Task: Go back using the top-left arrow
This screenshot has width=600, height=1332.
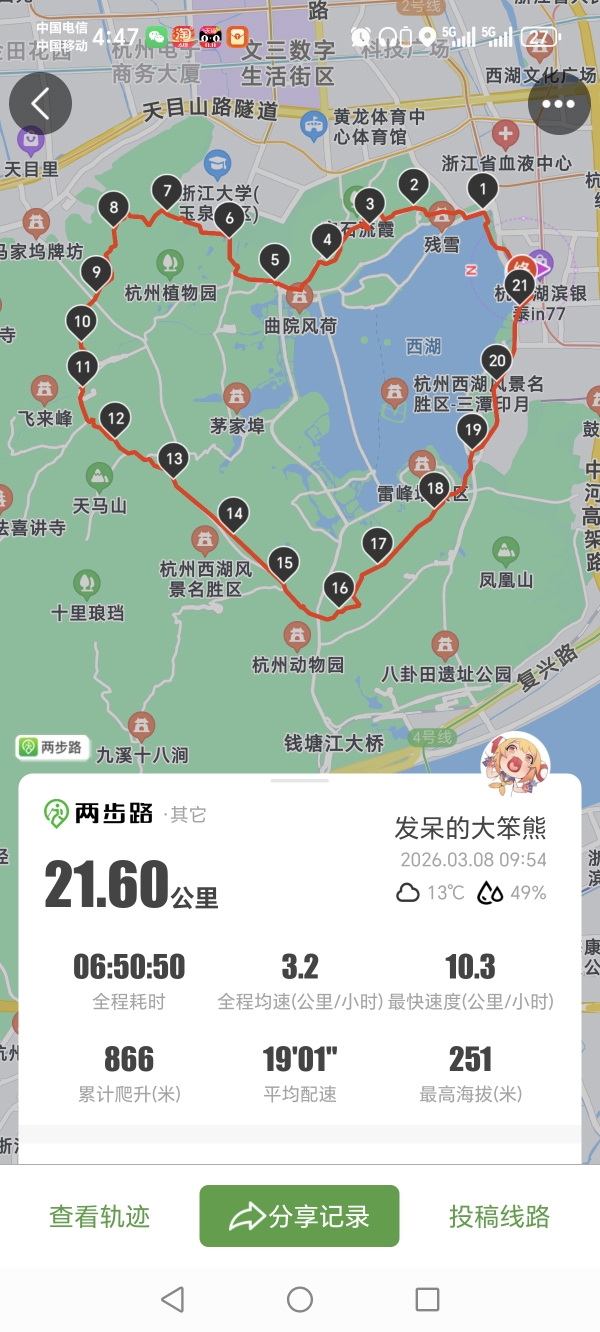Action: coord(40,103)
